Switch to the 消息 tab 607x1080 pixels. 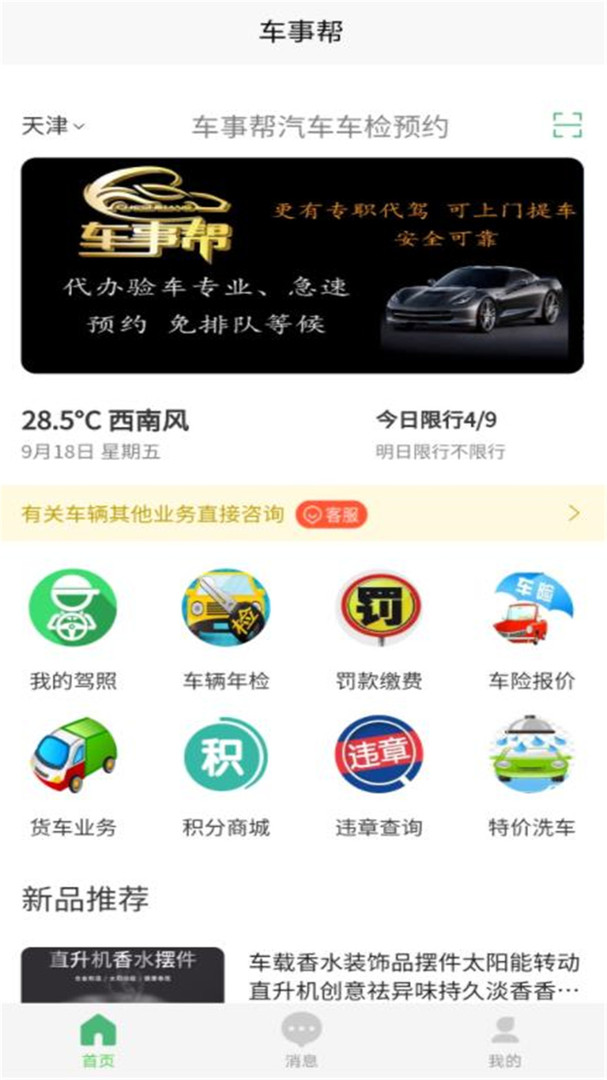point(301,1041)
